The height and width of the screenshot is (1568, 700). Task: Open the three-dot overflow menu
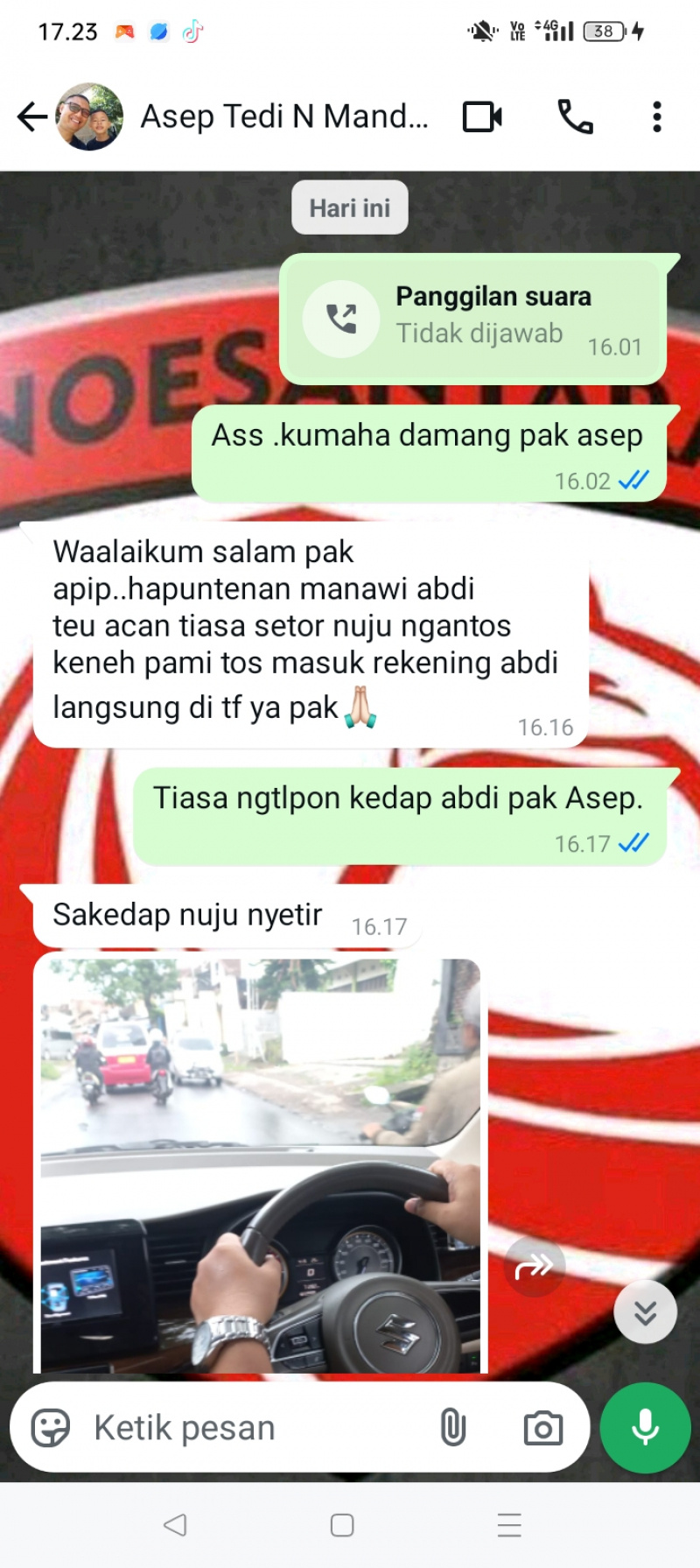(x=656, y=116)
